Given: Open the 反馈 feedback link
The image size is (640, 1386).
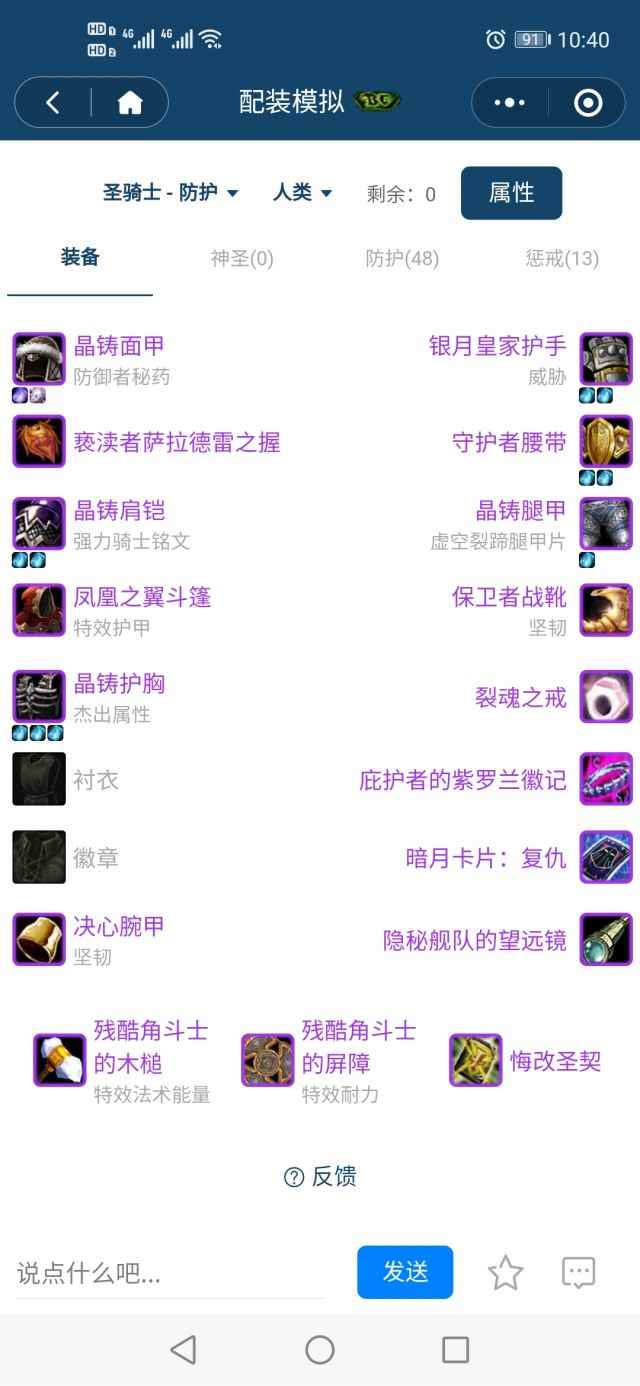Looking at the screenshot, I should click(320, 1176).
